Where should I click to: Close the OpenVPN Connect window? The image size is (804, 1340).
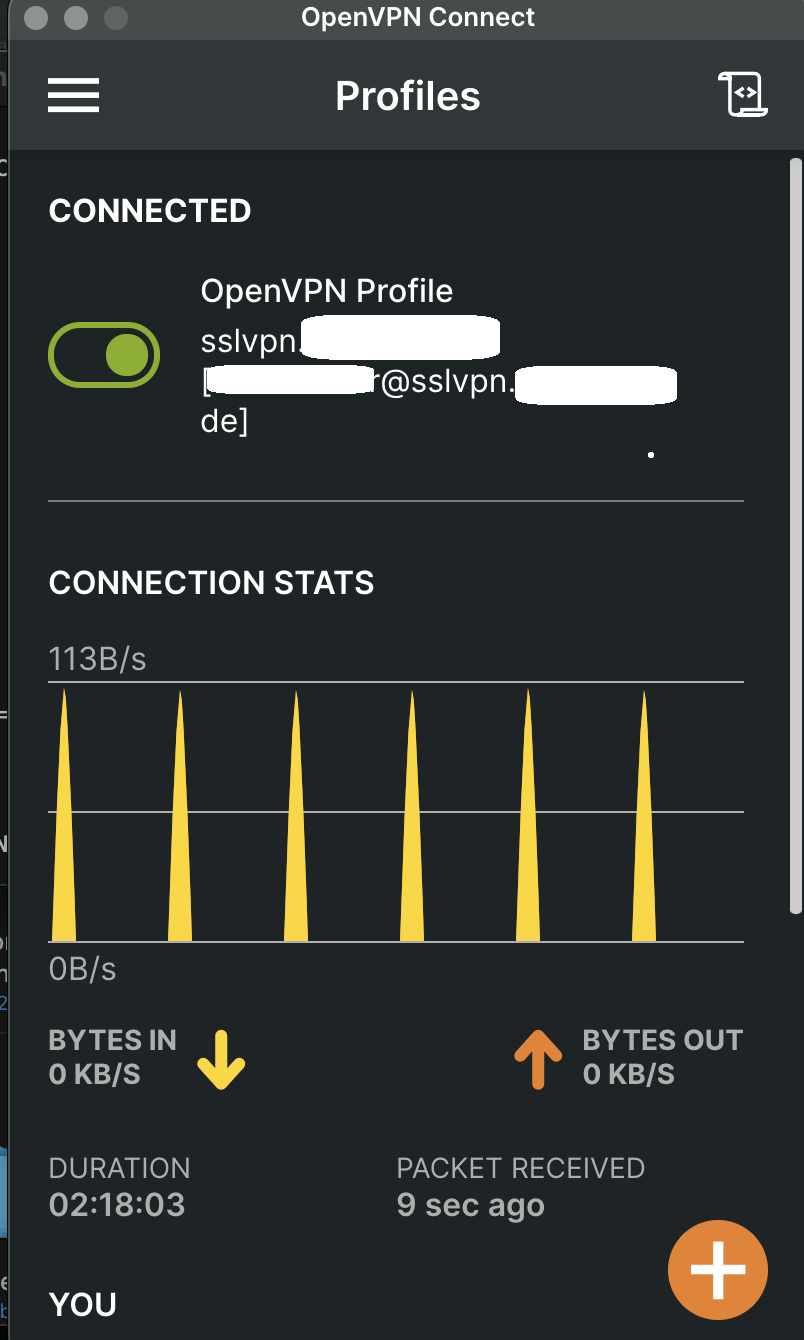coord(34,18)
